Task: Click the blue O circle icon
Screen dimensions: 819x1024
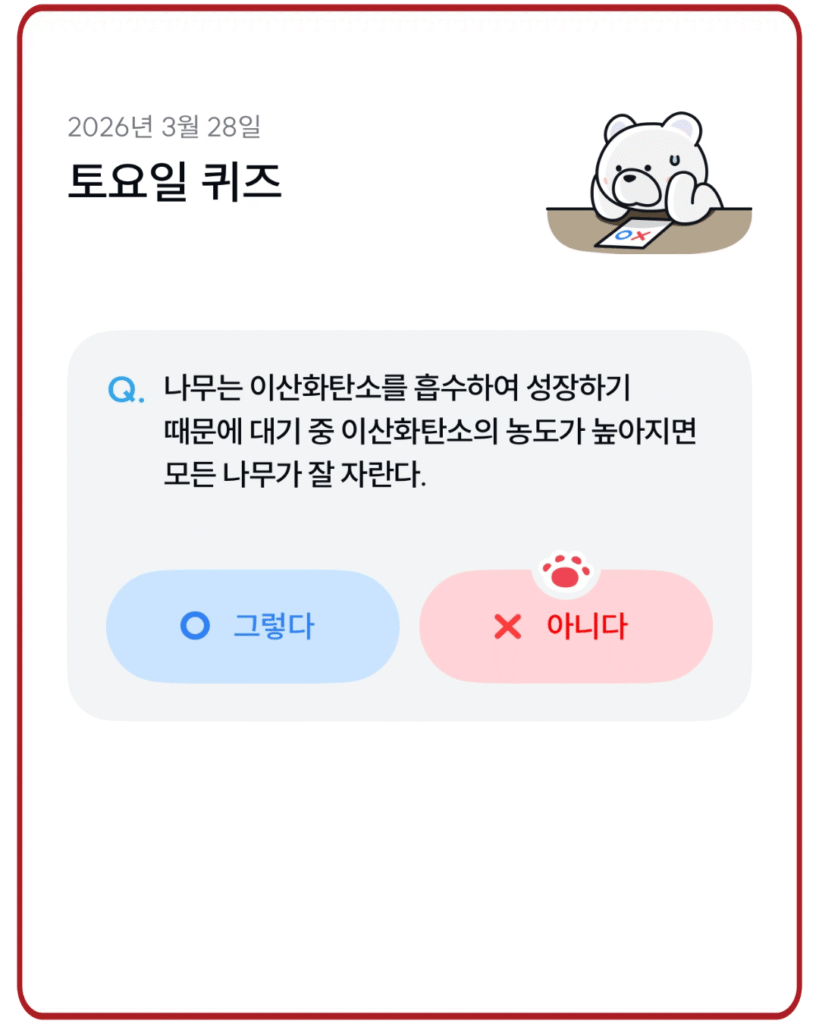Action: coord(197,625)
